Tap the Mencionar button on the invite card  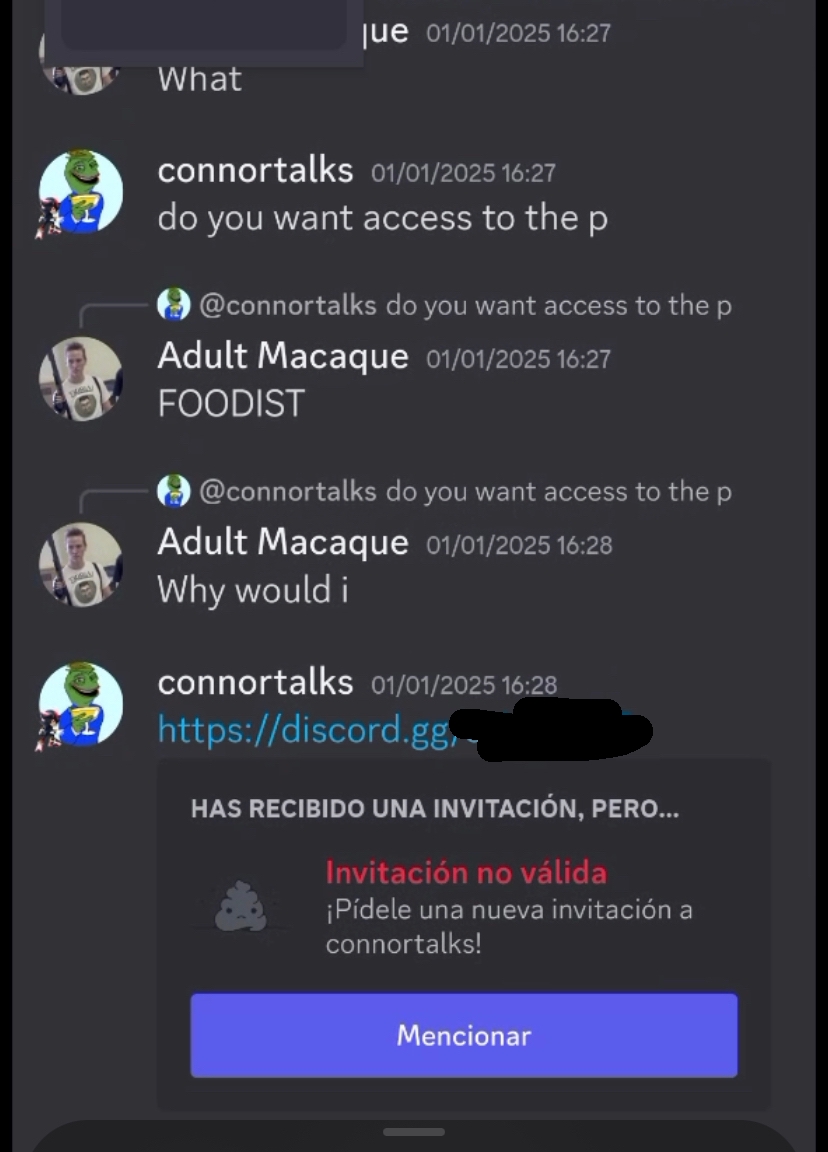[464, 1035]
